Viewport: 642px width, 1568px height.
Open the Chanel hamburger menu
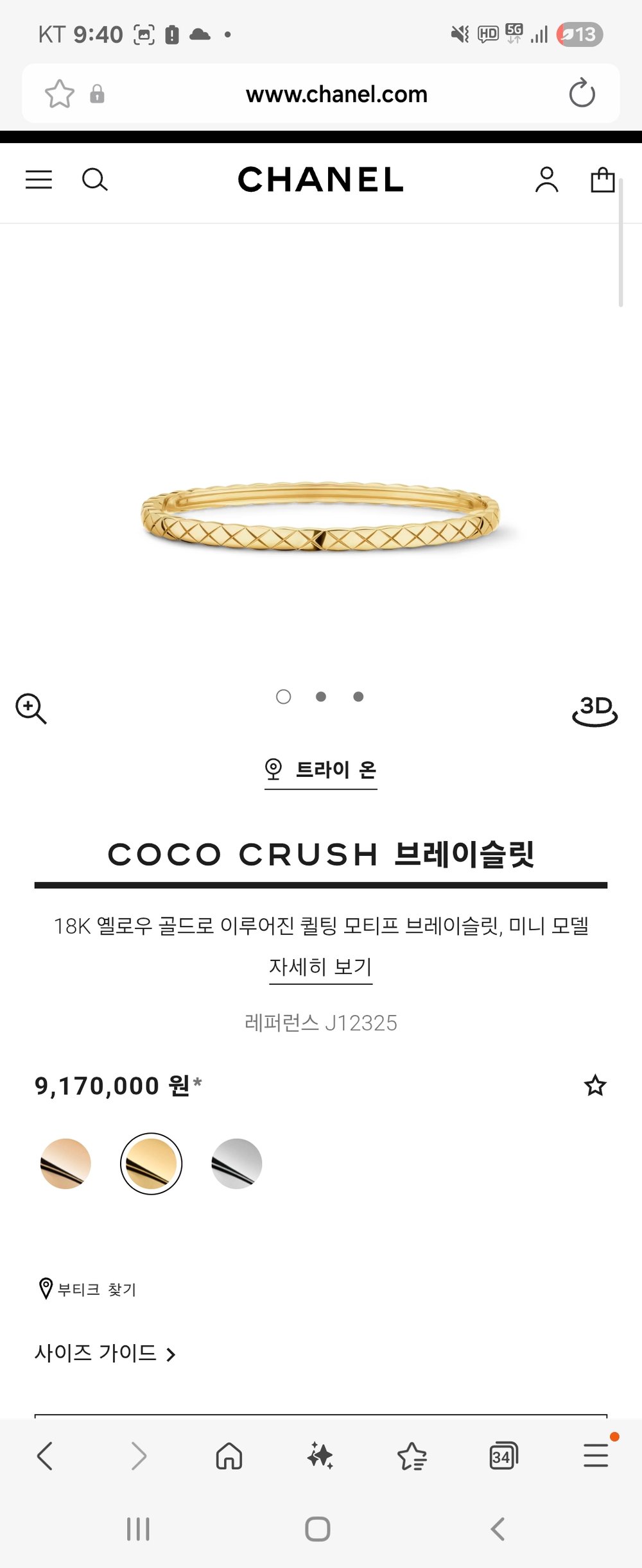[x=39, y=180]
